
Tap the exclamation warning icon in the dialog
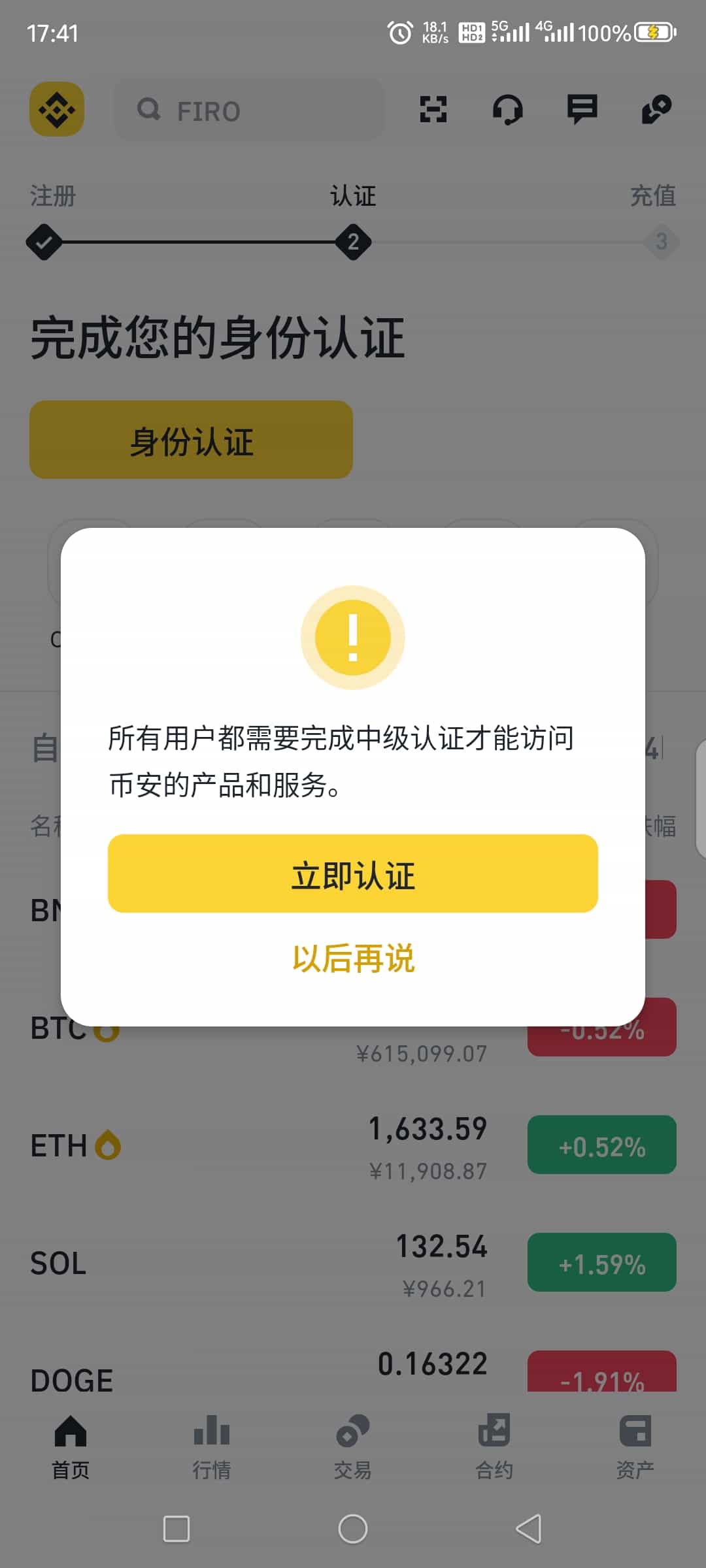click(353, 636)
